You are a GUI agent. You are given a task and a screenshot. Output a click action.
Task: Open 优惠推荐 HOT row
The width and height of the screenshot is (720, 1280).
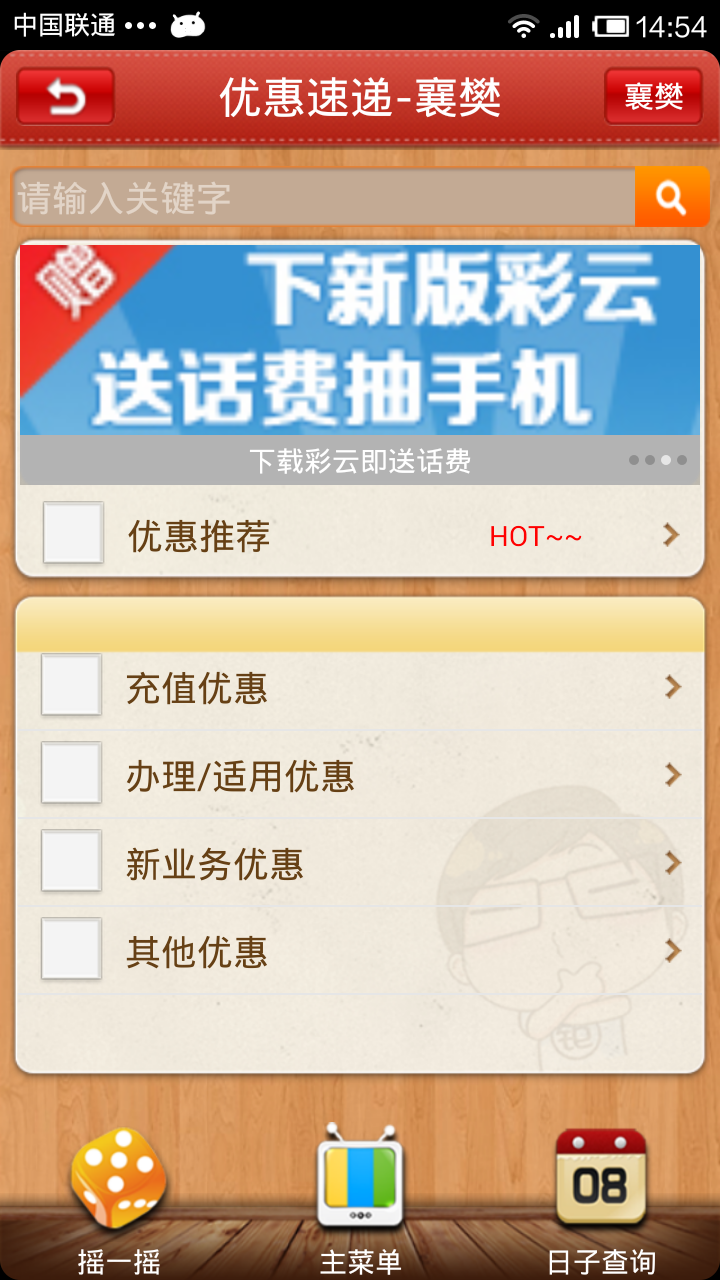click(360, 536)
